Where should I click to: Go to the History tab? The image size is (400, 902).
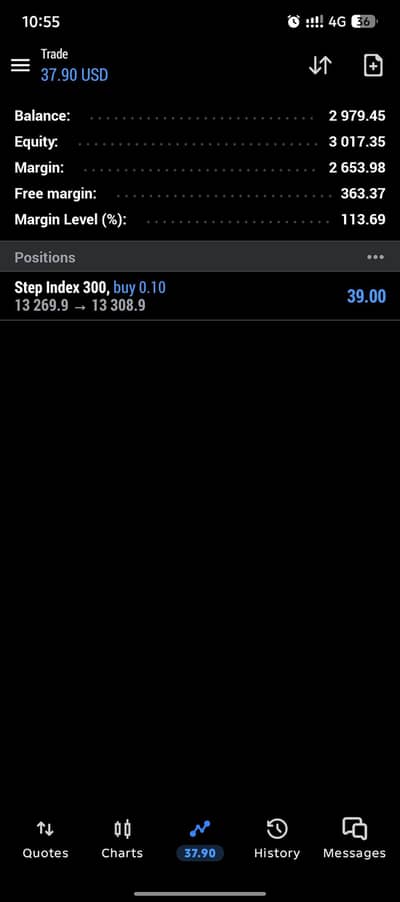pos(277,840)
